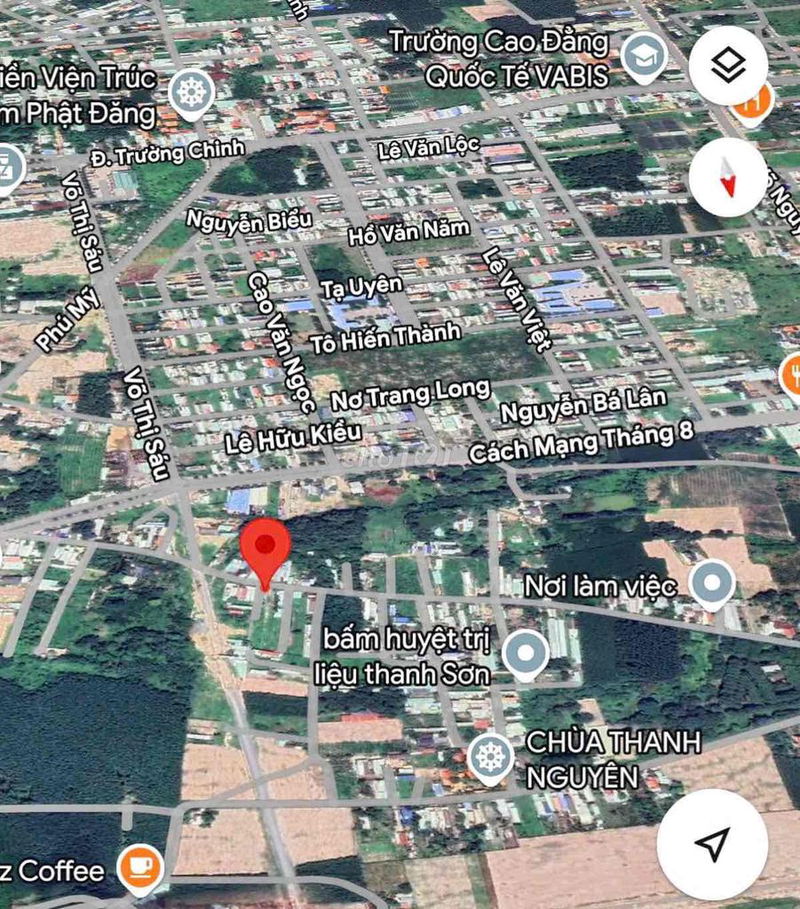This screenshot has width=800, height=909.
Task: Center the map on my current location
Action: click(x=710, y=845)
